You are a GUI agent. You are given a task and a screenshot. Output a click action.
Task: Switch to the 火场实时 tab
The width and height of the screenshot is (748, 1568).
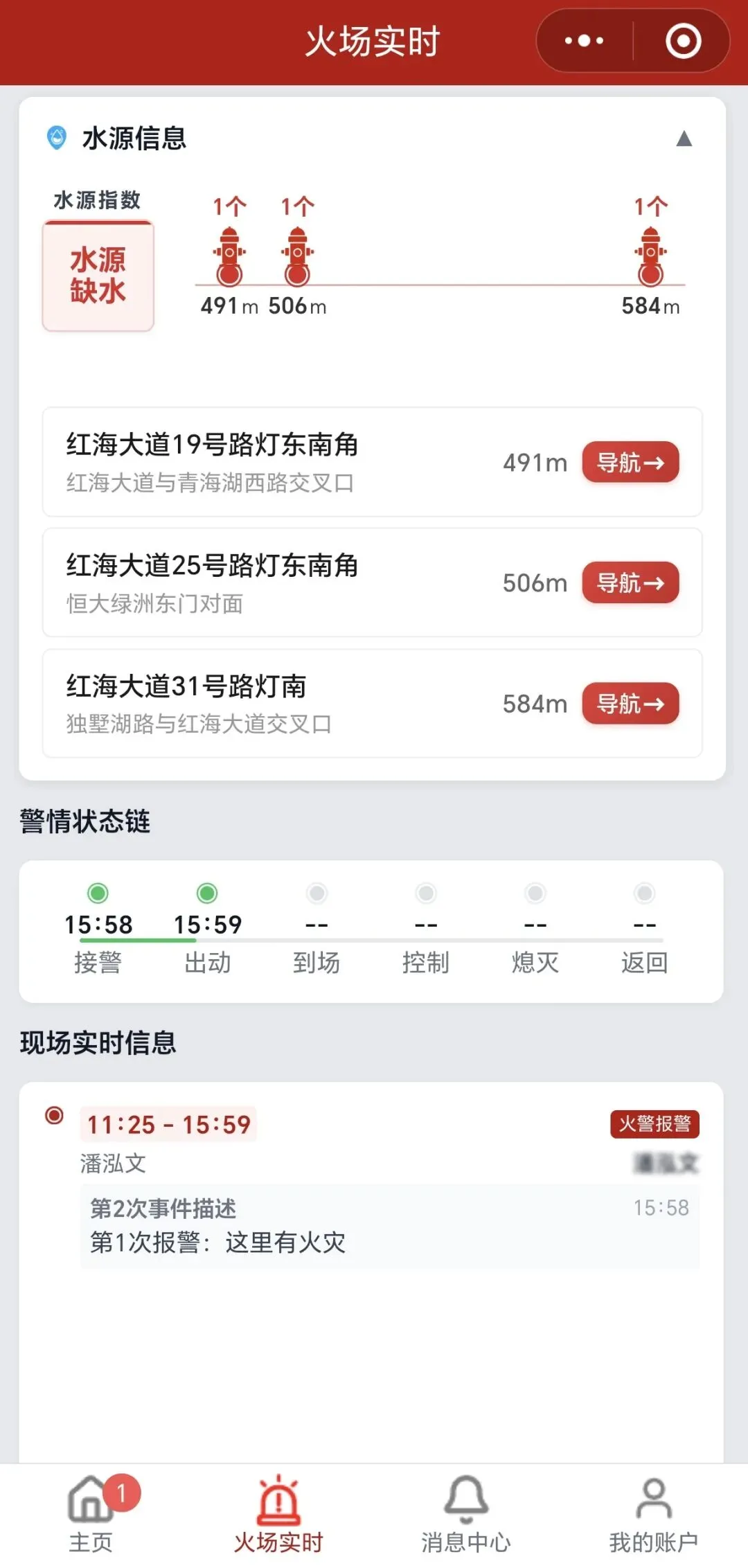click(278, 1513)
